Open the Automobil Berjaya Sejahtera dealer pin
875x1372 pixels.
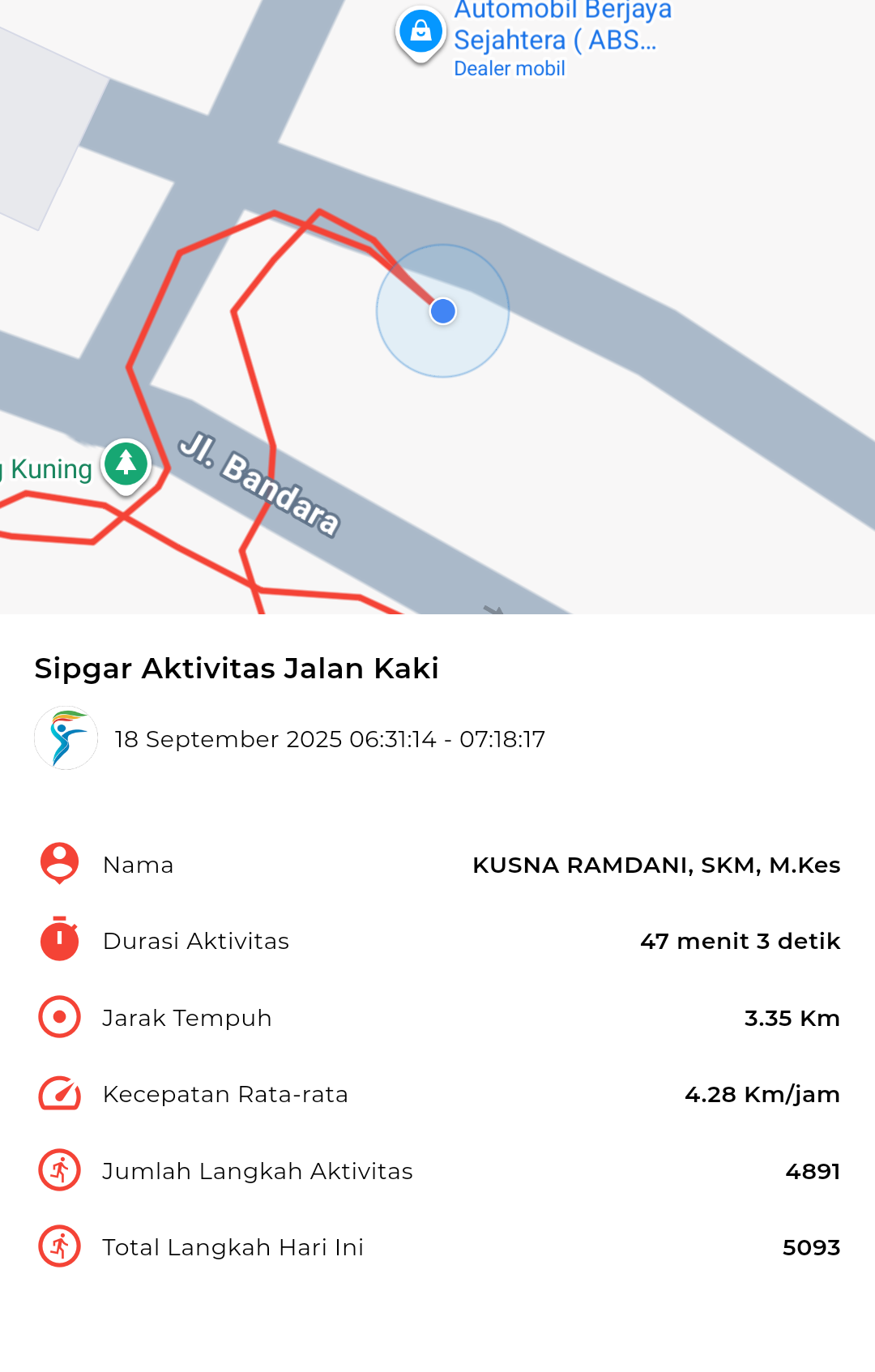coord(420,33)
